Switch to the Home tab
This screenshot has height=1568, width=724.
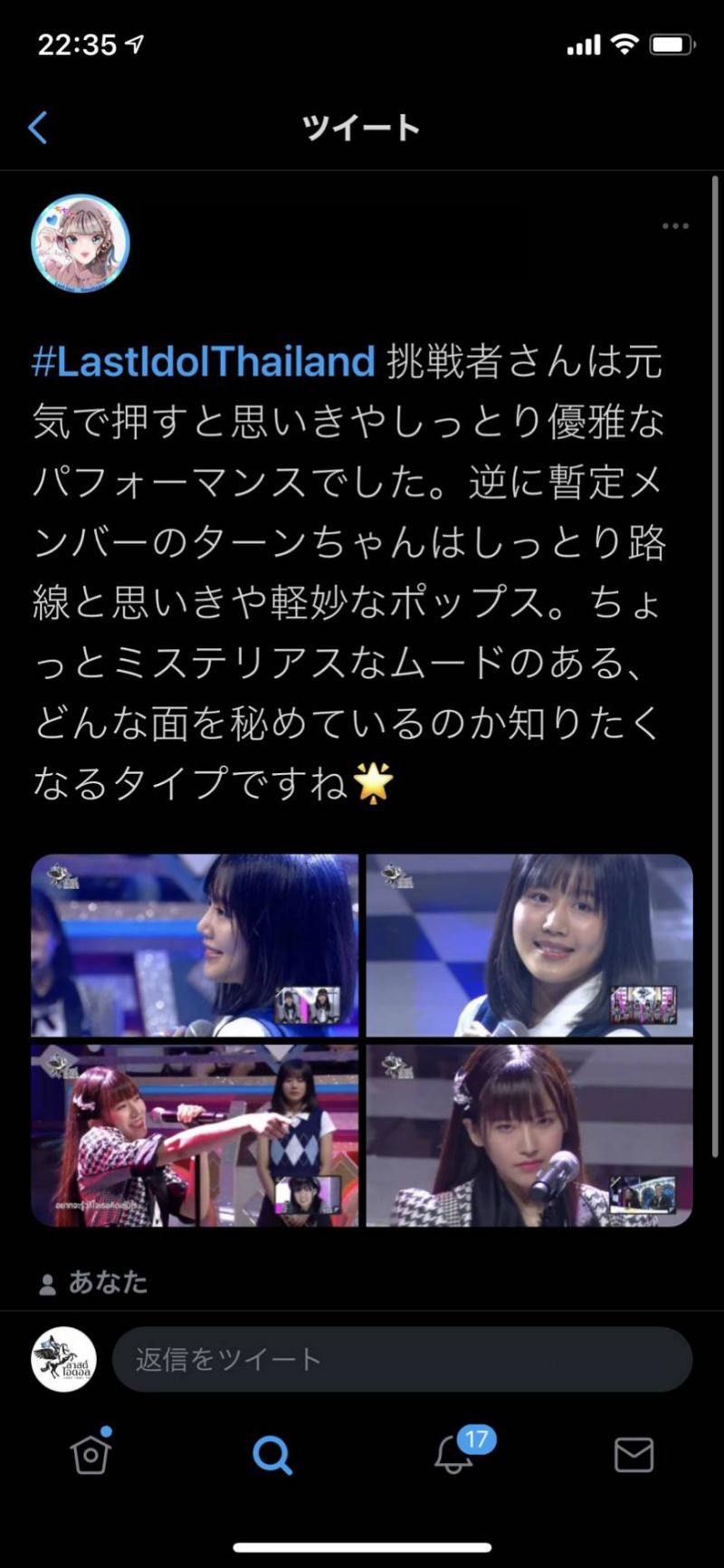[x=90, y=1455]
